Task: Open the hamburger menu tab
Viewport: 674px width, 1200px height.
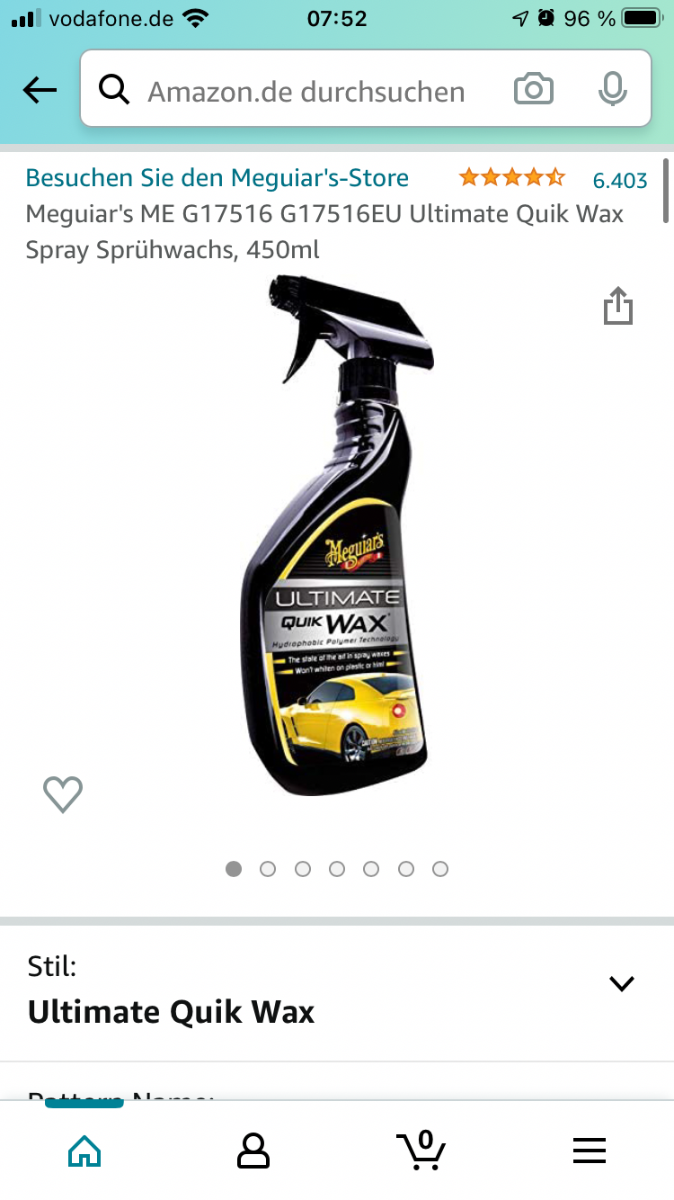Action: pos(589,1150)
